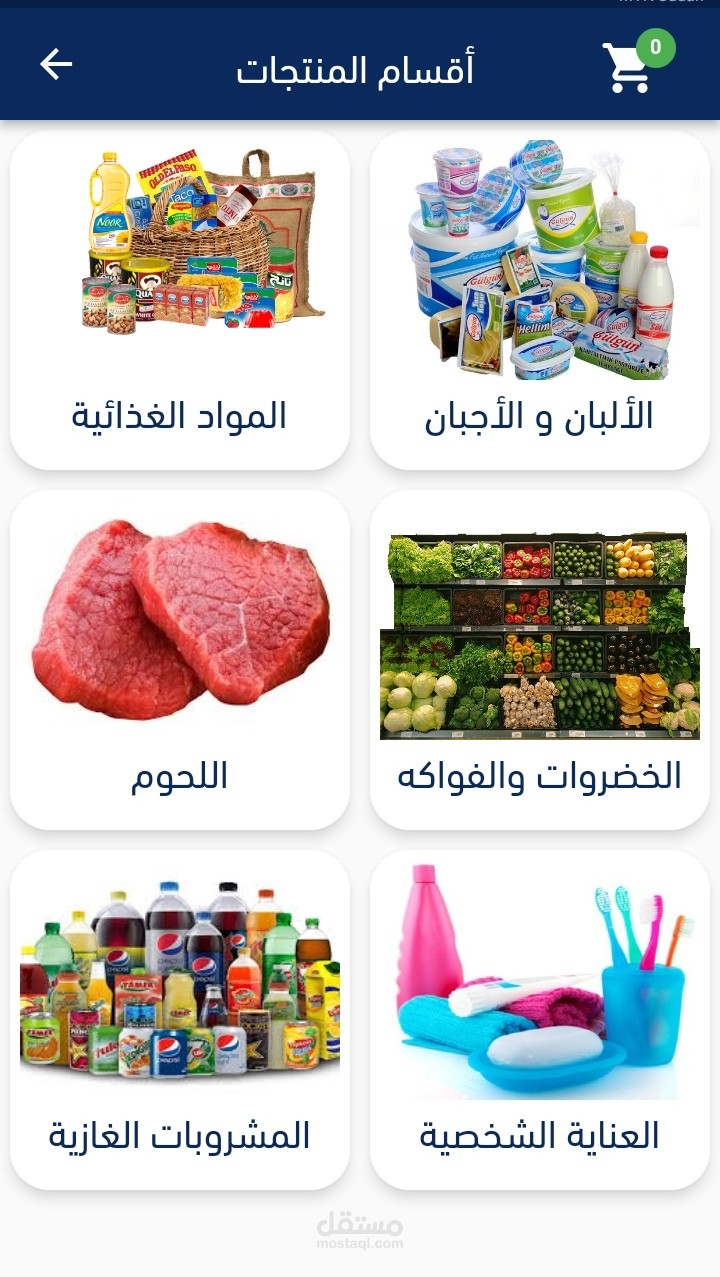
Task: Select the الألبان و الأجبان category
Action: pyautogui.click(x=540, y=300)
